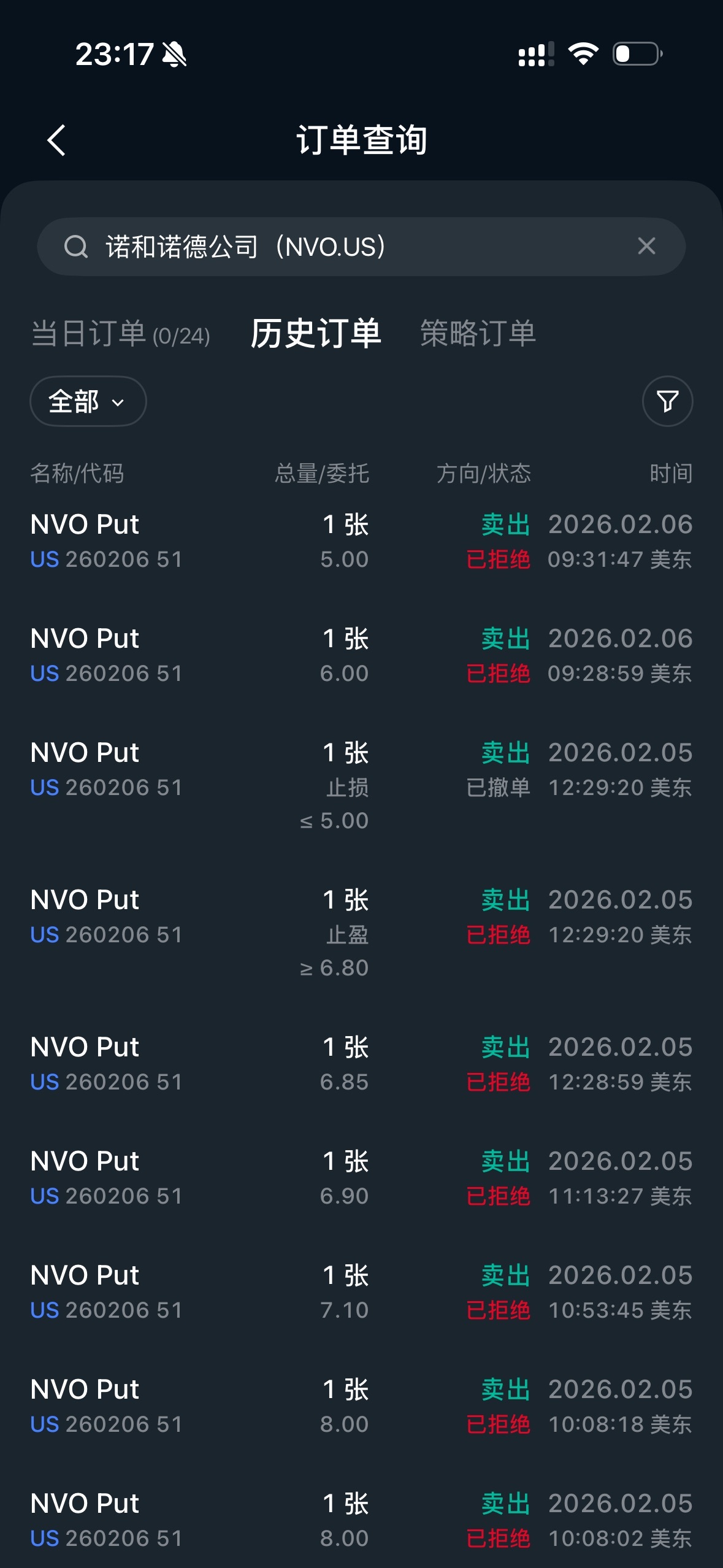The width and height of the screenshot is (723, 1568).
Task: View the rejected 止盈 order
Action: 361,932
